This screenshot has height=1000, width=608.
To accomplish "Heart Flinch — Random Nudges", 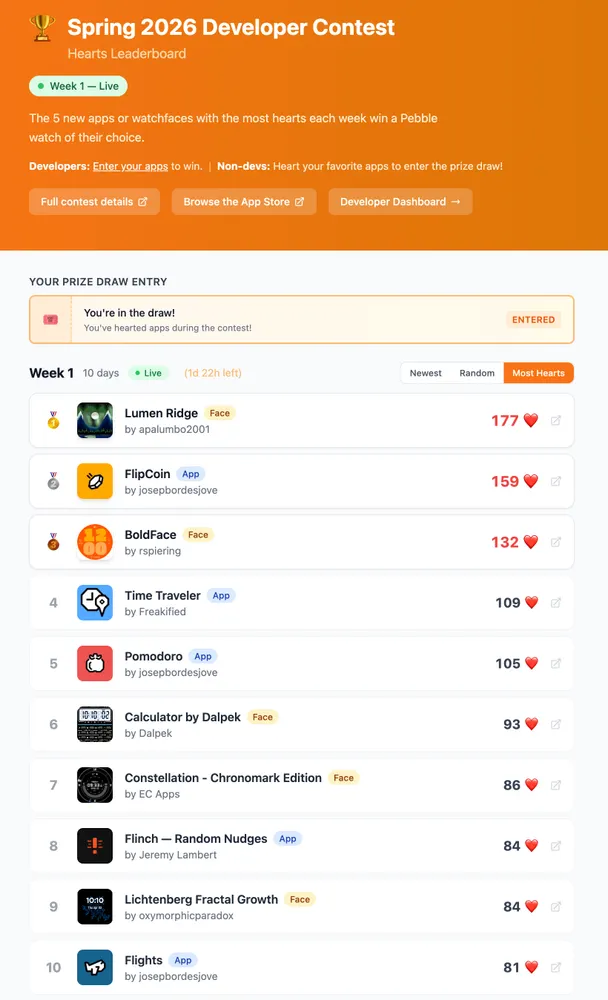I will point(531,846).
